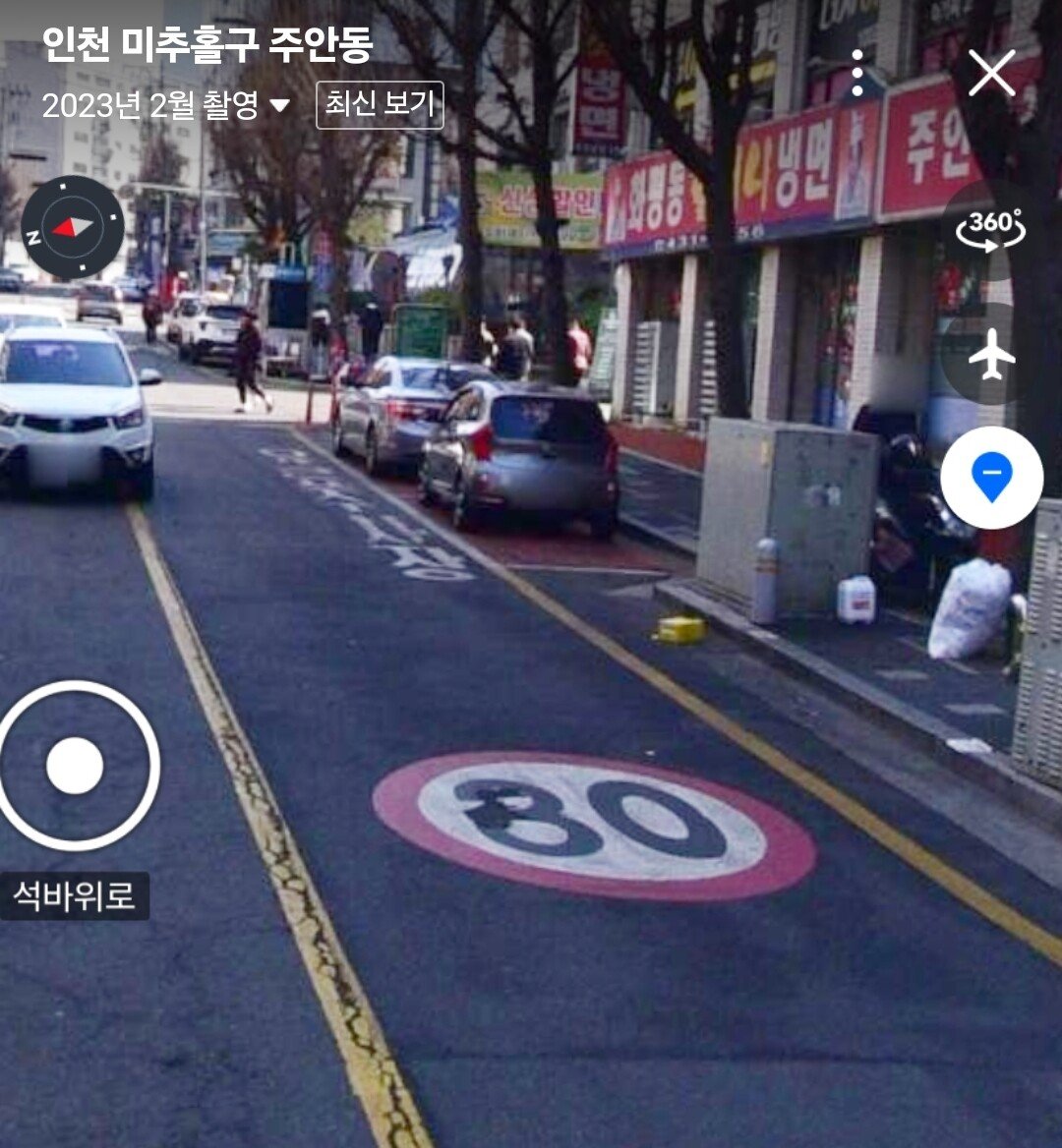This screenshot has width=1062, height=1148.
Task: Switch to the airplane aerial view
Action: (991, 354)
